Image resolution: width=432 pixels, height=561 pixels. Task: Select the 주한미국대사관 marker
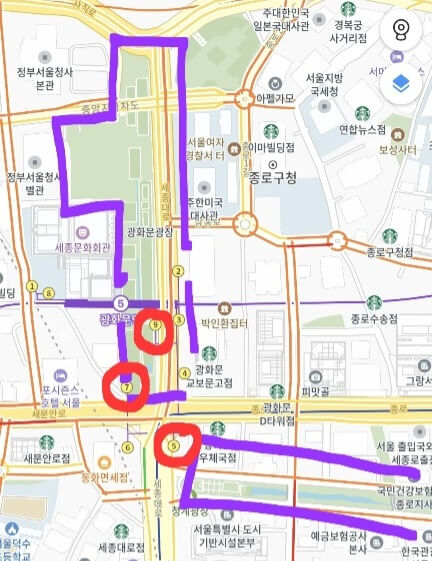pos(204,188)
